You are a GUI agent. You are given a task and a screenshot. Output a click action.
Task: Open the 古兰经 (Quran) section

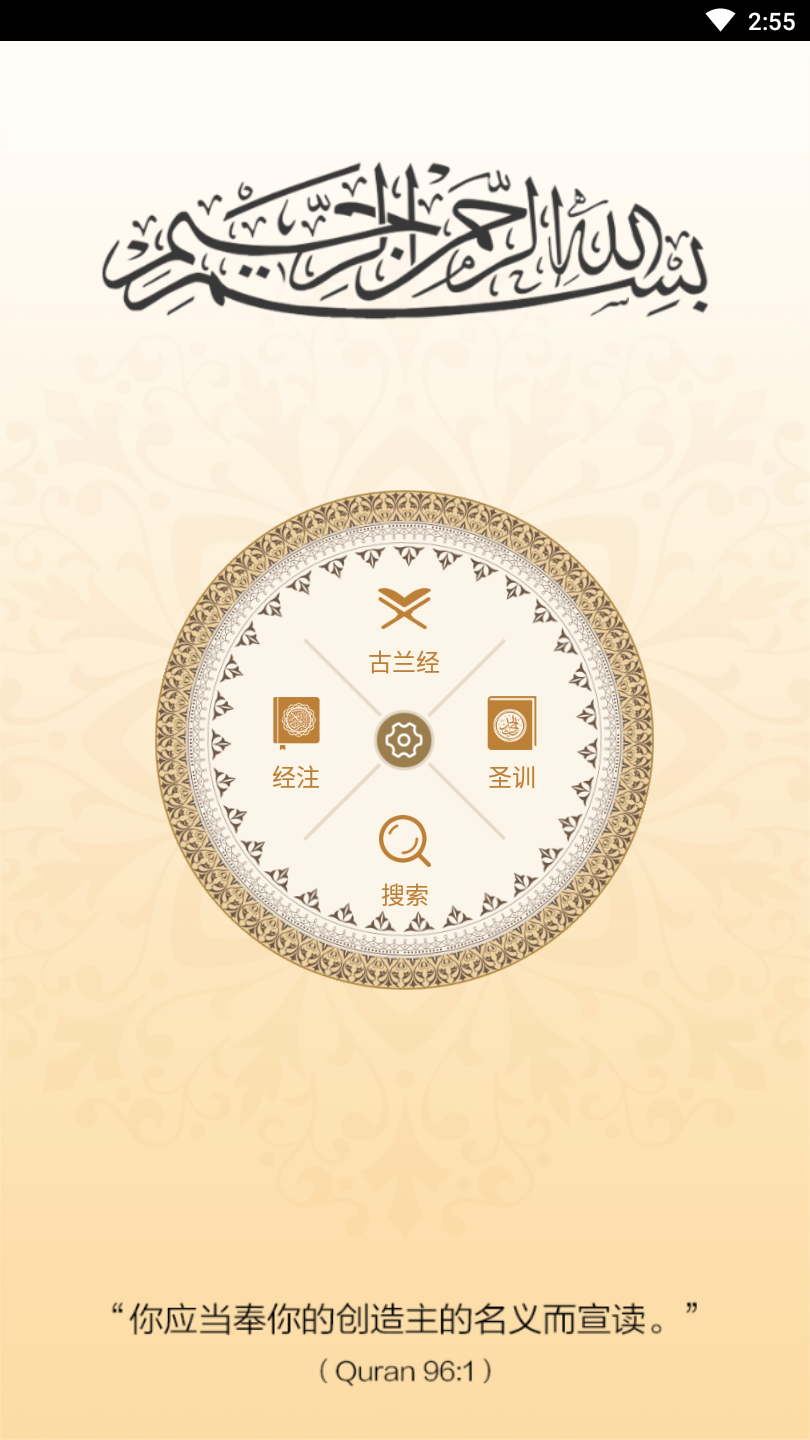click(404, 630)
